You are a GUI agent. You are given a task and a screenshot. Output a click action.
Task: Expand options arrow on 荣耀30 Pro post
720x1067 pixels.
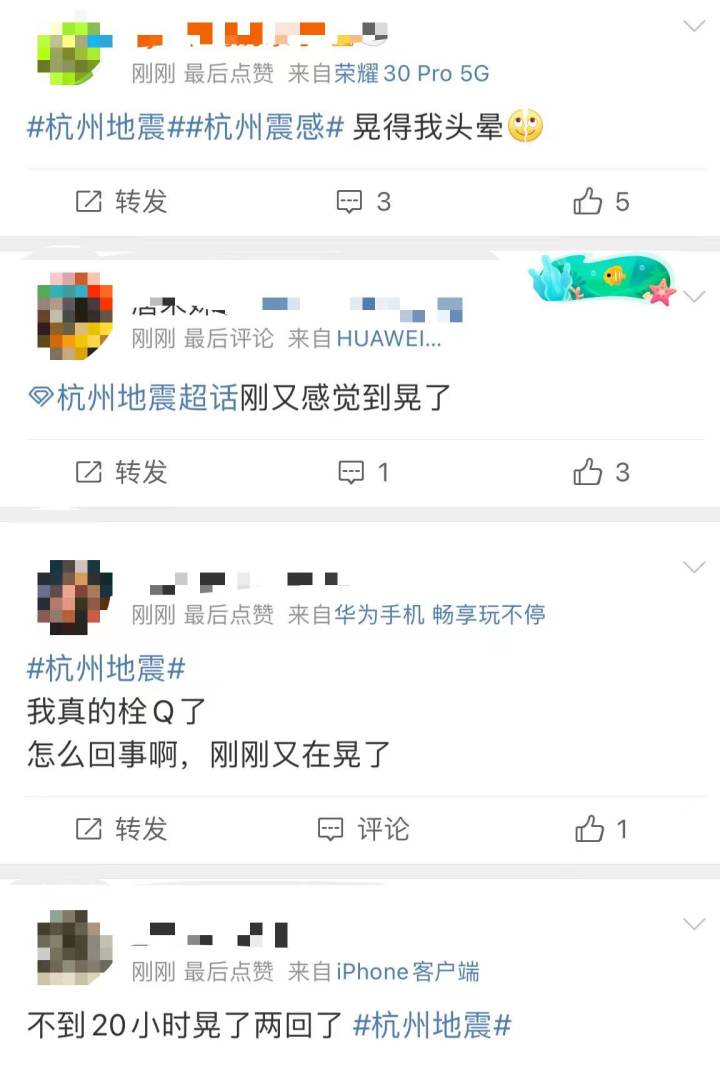pos(693,26)
